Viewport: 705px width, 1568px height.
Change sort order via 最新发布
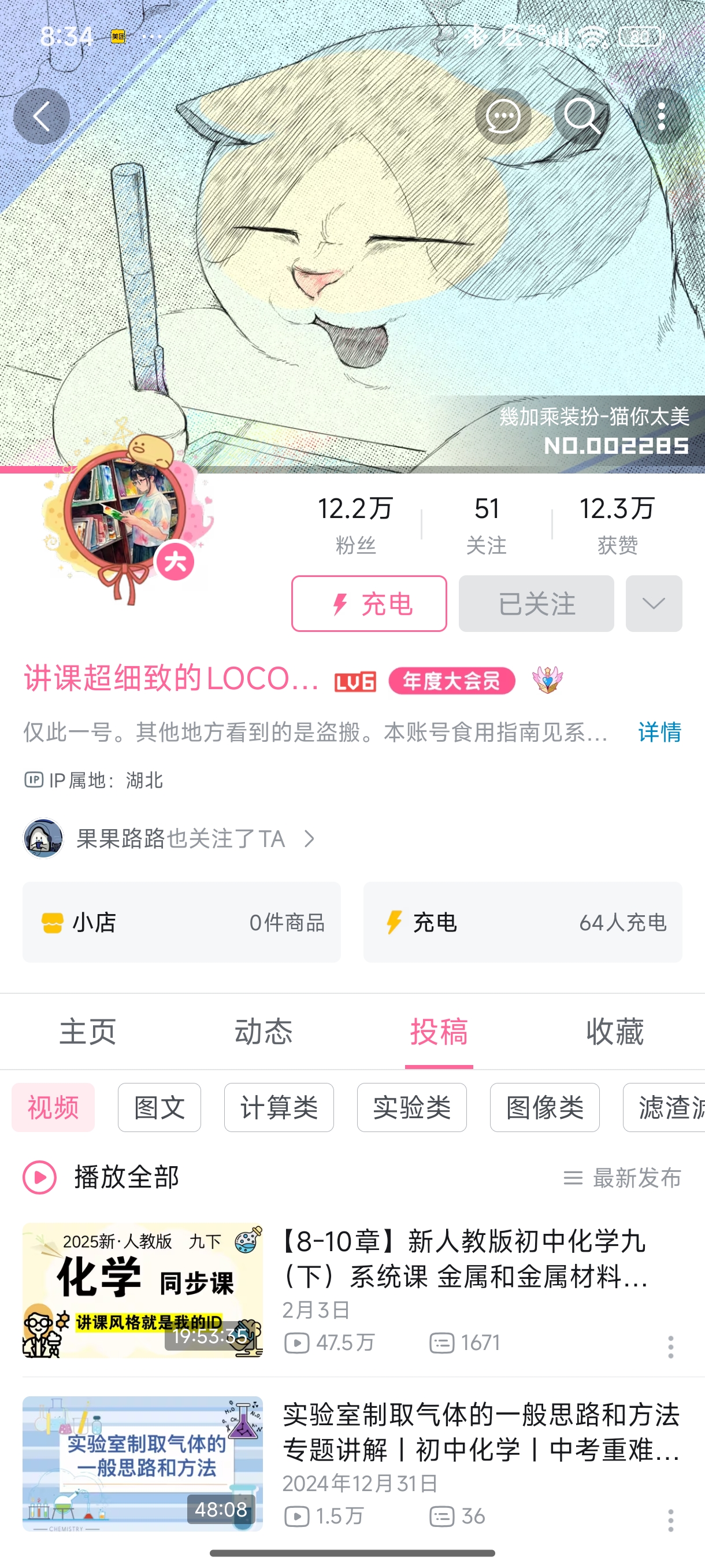(622, 1177)
